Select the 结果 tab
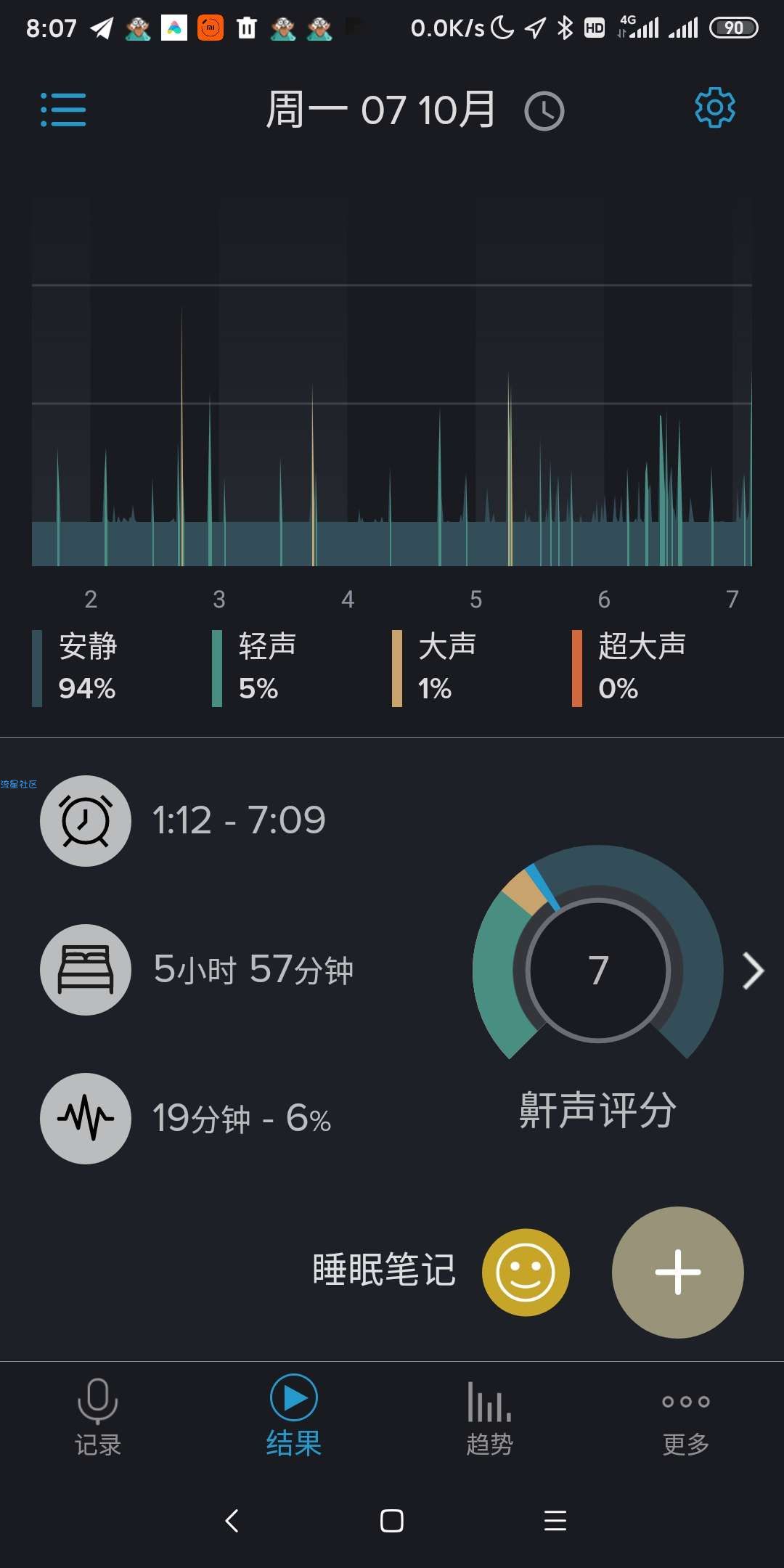This screenshot has width=784, height=1568. pyautogui.click(x=294, y=1417)
